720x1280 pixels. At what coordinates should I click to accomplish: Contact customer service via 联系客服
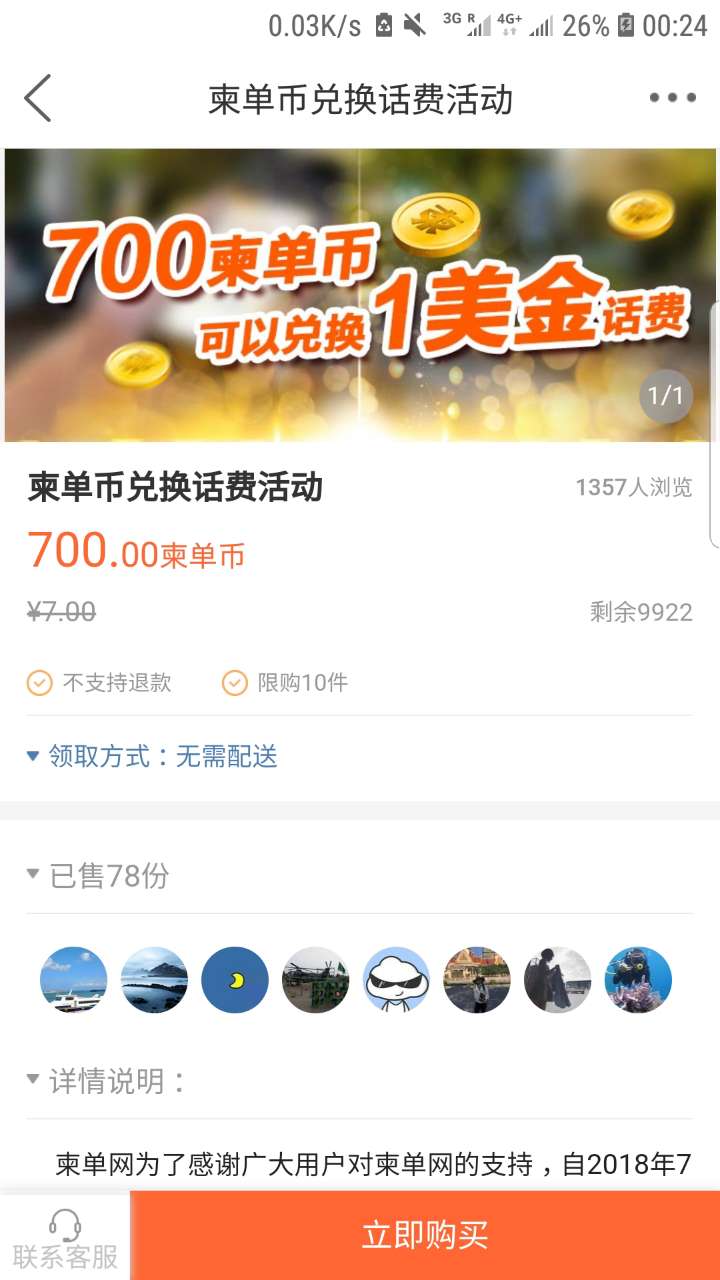coord(65,1238)
